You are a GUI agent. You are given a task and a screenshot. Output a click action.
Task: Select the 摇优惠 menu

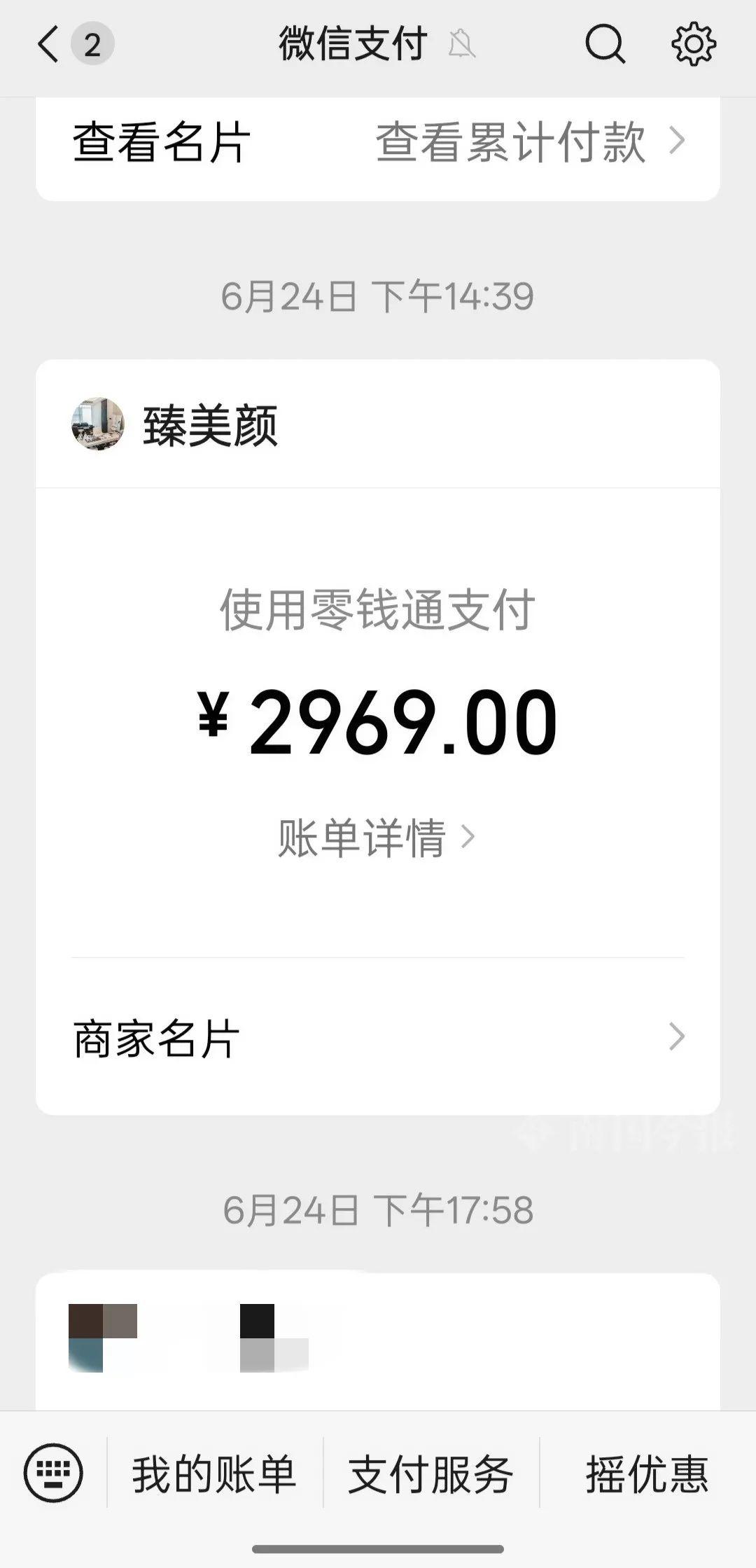click(647, 1473)
